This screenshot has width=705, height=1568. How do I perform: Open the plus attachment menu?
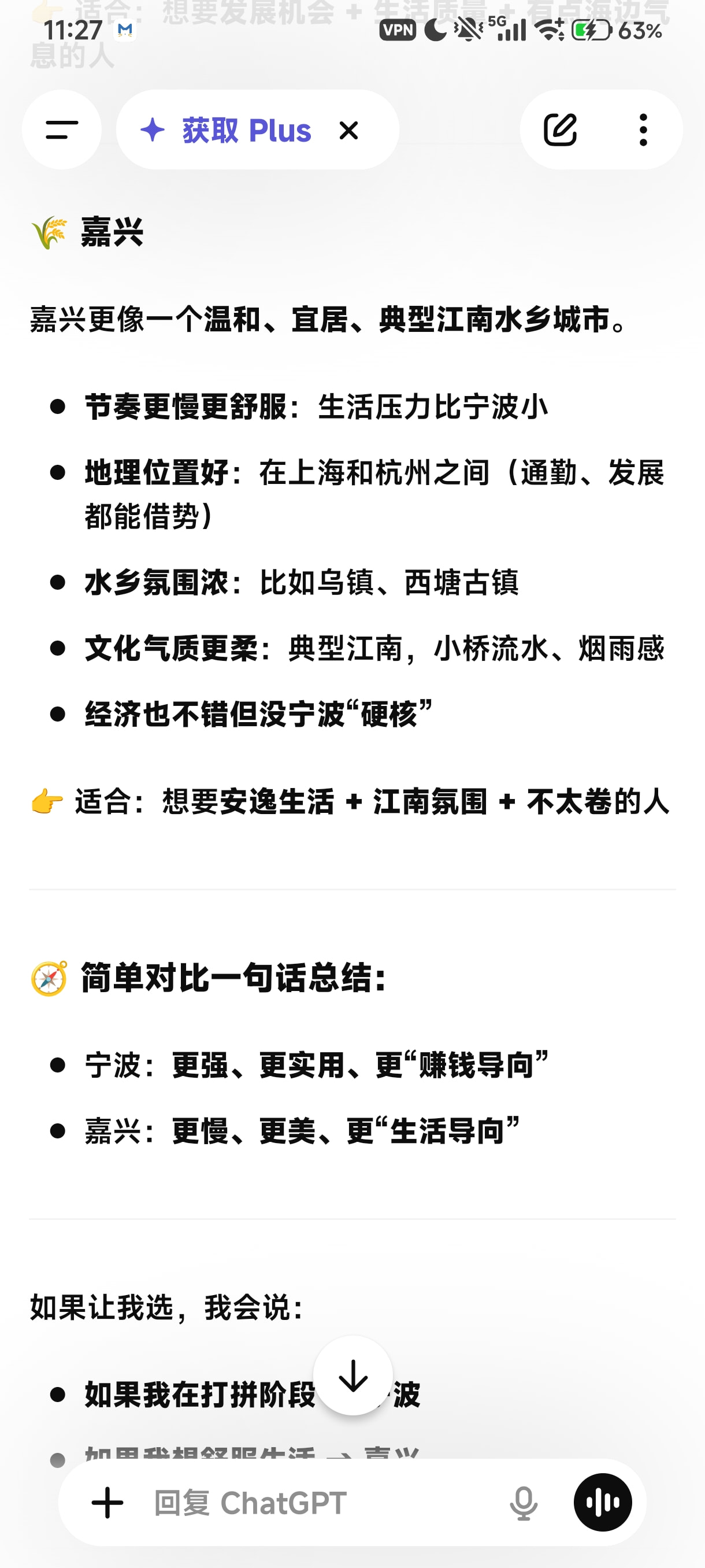107,1502
